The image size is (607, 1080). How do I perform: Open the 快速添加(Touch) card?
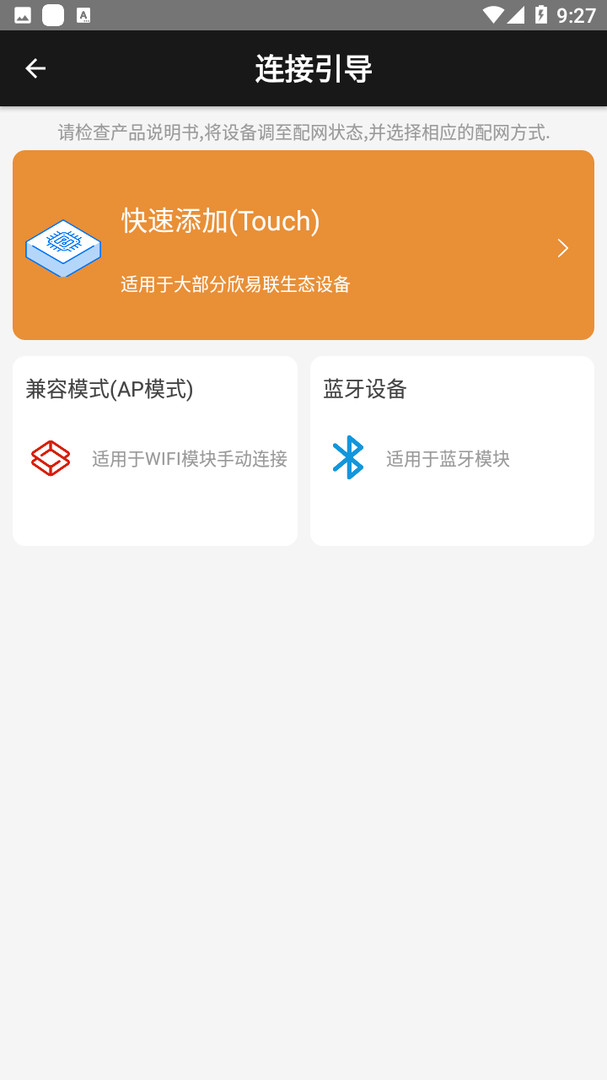[303, 246]
